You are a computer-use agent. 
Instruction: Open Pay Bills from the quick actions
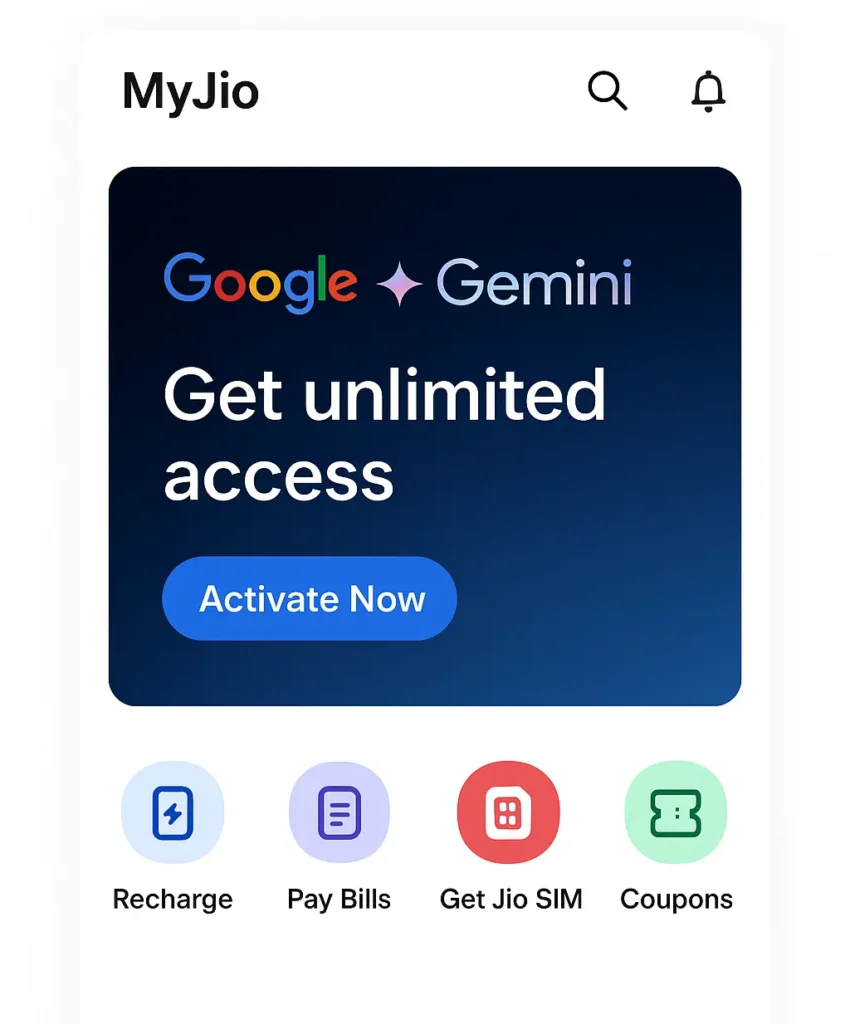coord(339,811)
